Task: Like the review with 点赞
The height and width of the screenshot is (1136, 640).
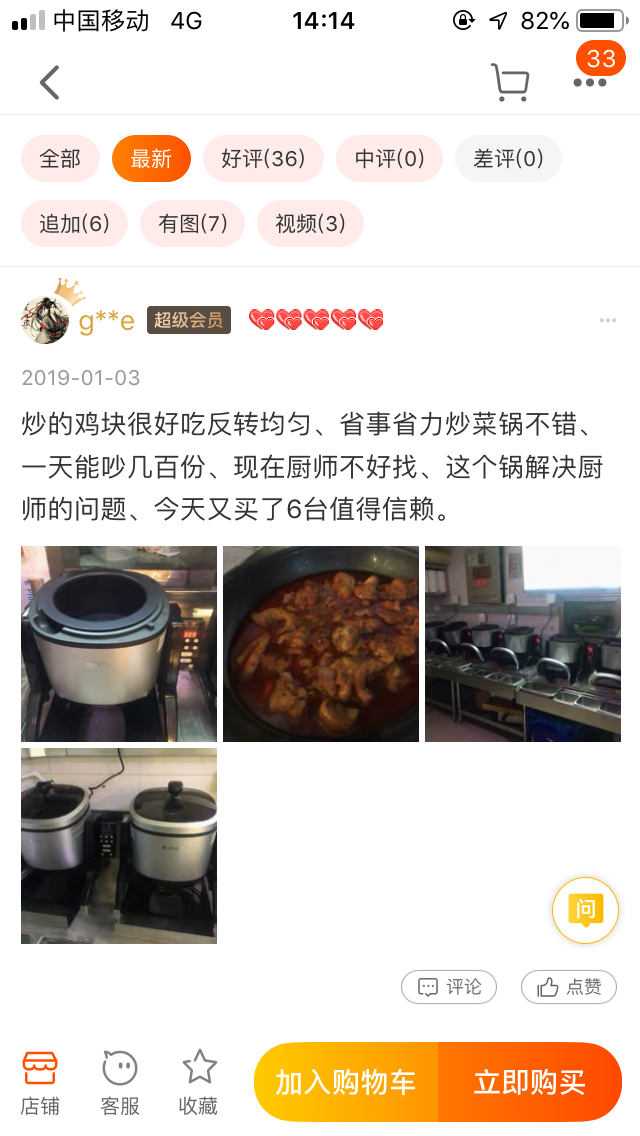Action: tap(569, 987)
